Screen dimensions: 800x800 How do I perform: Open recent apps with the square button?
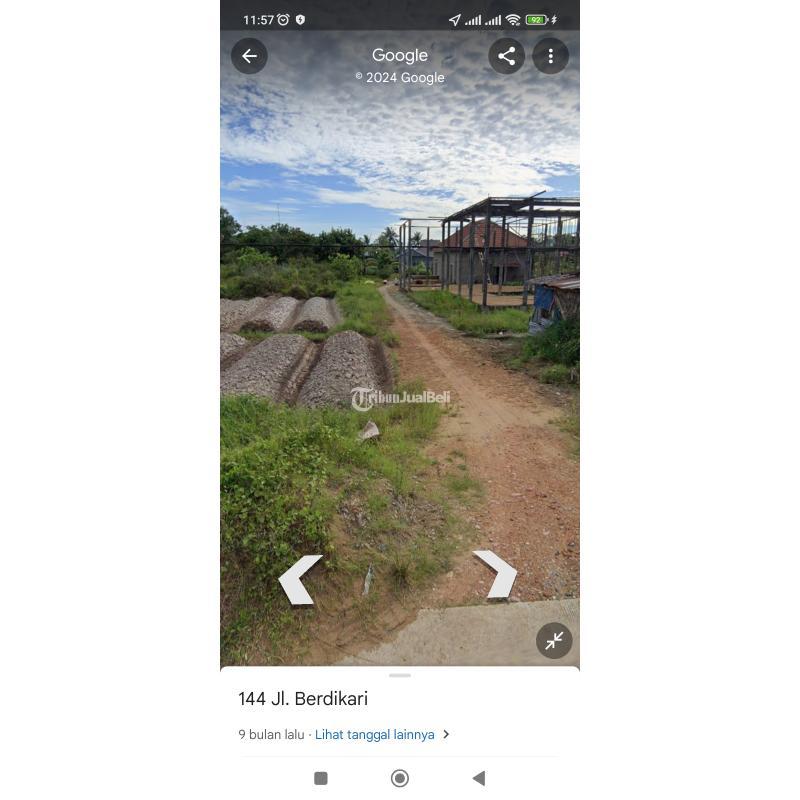pyautogui.click(x=321, y=778)
